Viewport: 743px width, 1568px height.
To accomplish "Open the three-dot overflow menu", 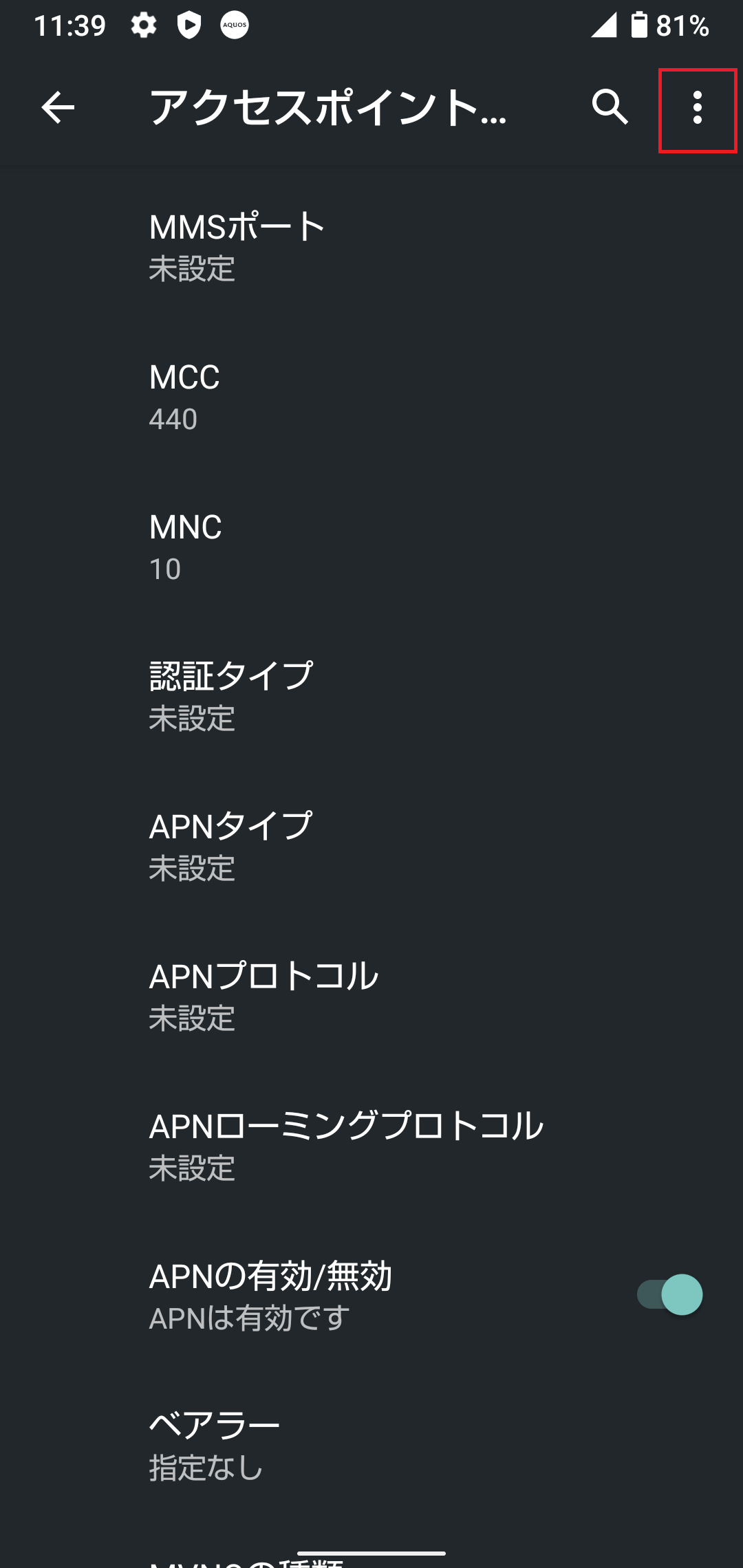I will tap(698, 109).
